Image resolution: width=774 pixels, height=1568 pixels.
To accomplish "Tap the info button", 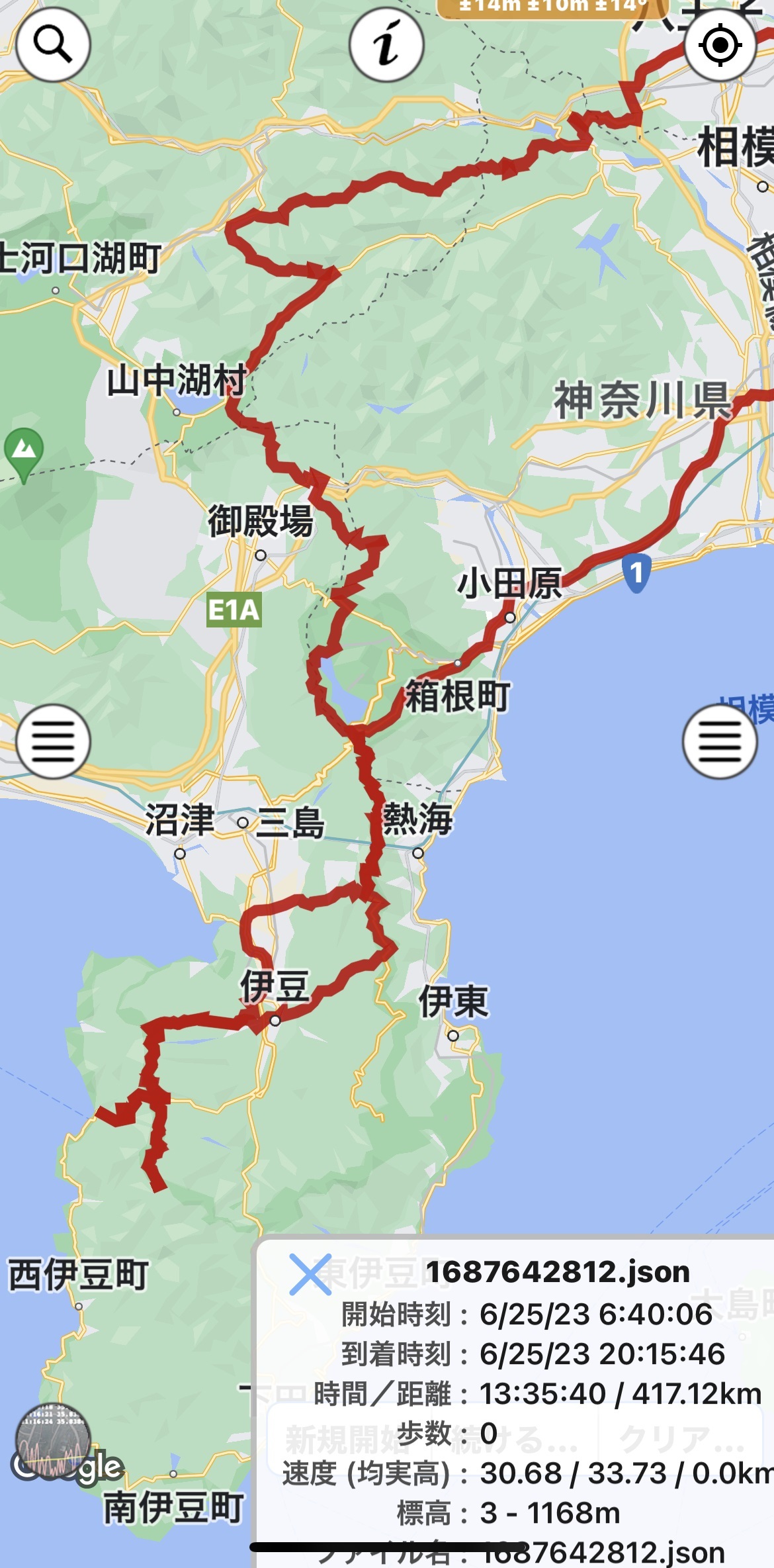I will [386, 44].
